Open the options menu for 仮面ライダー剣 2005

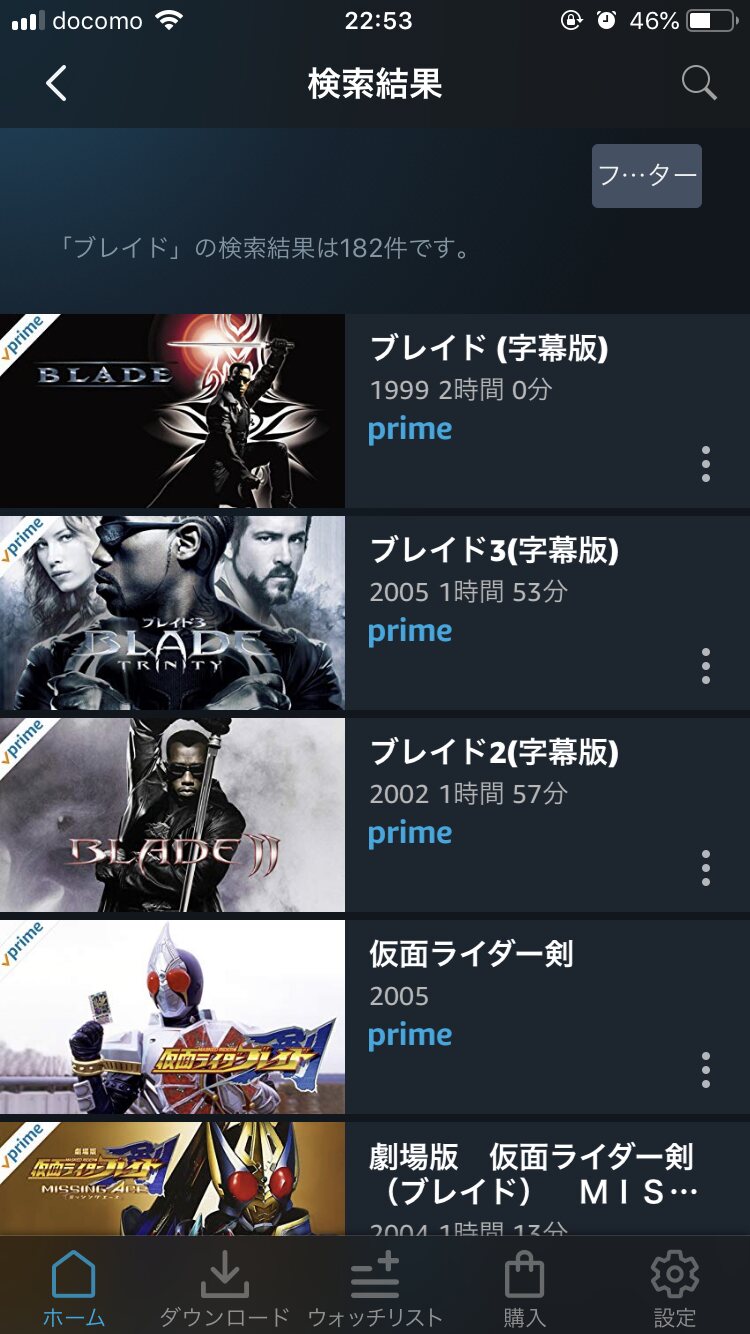point(706,1070)
